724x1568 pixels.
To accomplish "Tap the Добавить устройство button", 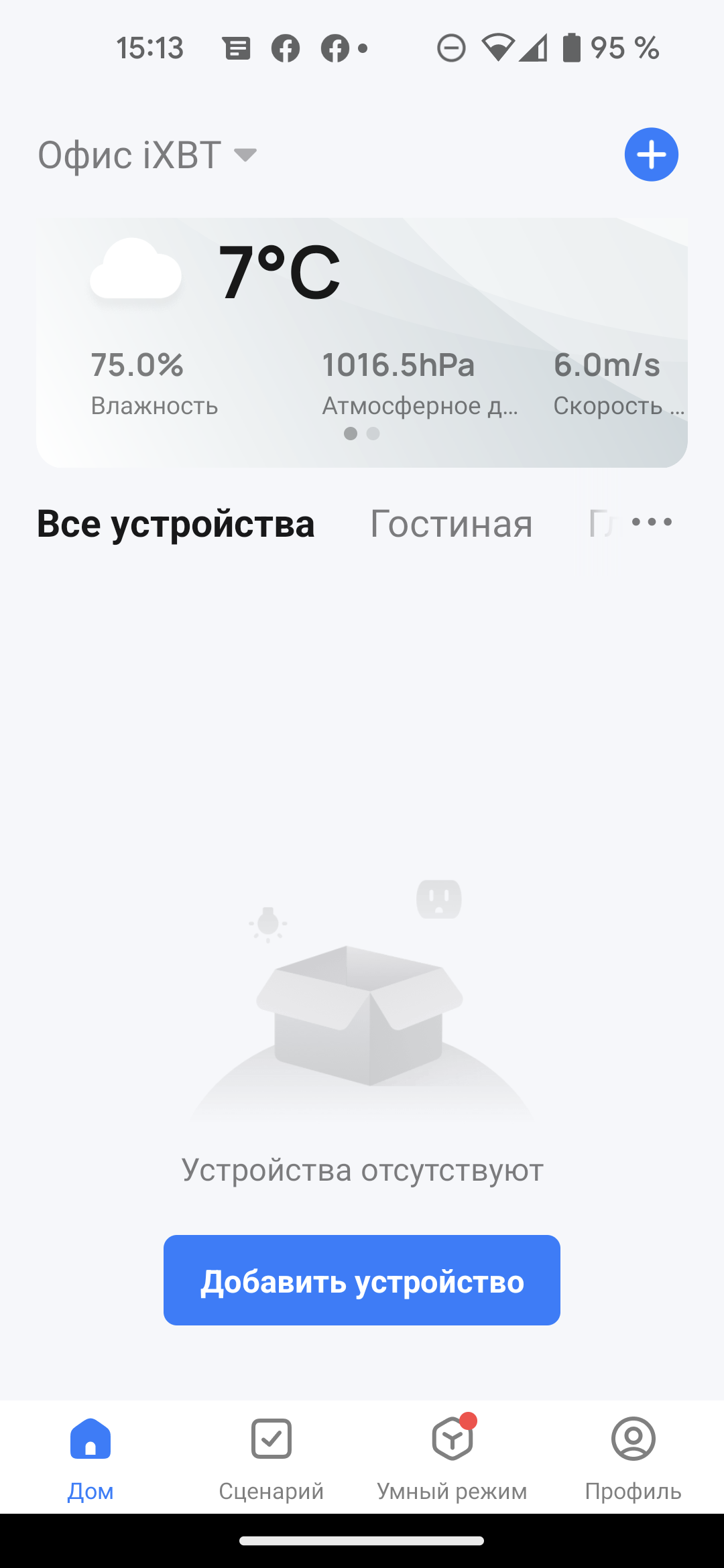I will (x=362, y=1280).
